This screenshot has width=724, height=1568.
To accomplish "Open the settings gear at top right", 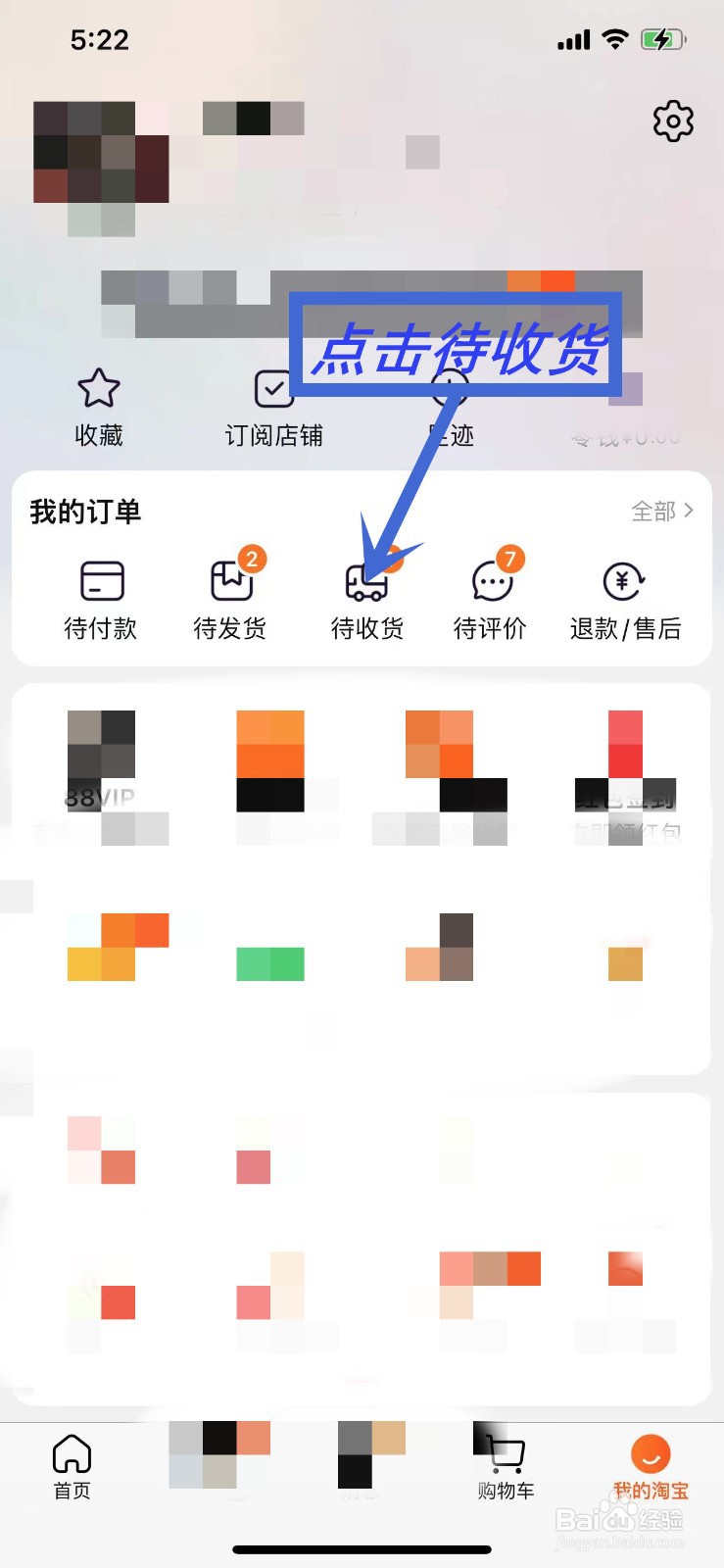I will pos(672,122).
